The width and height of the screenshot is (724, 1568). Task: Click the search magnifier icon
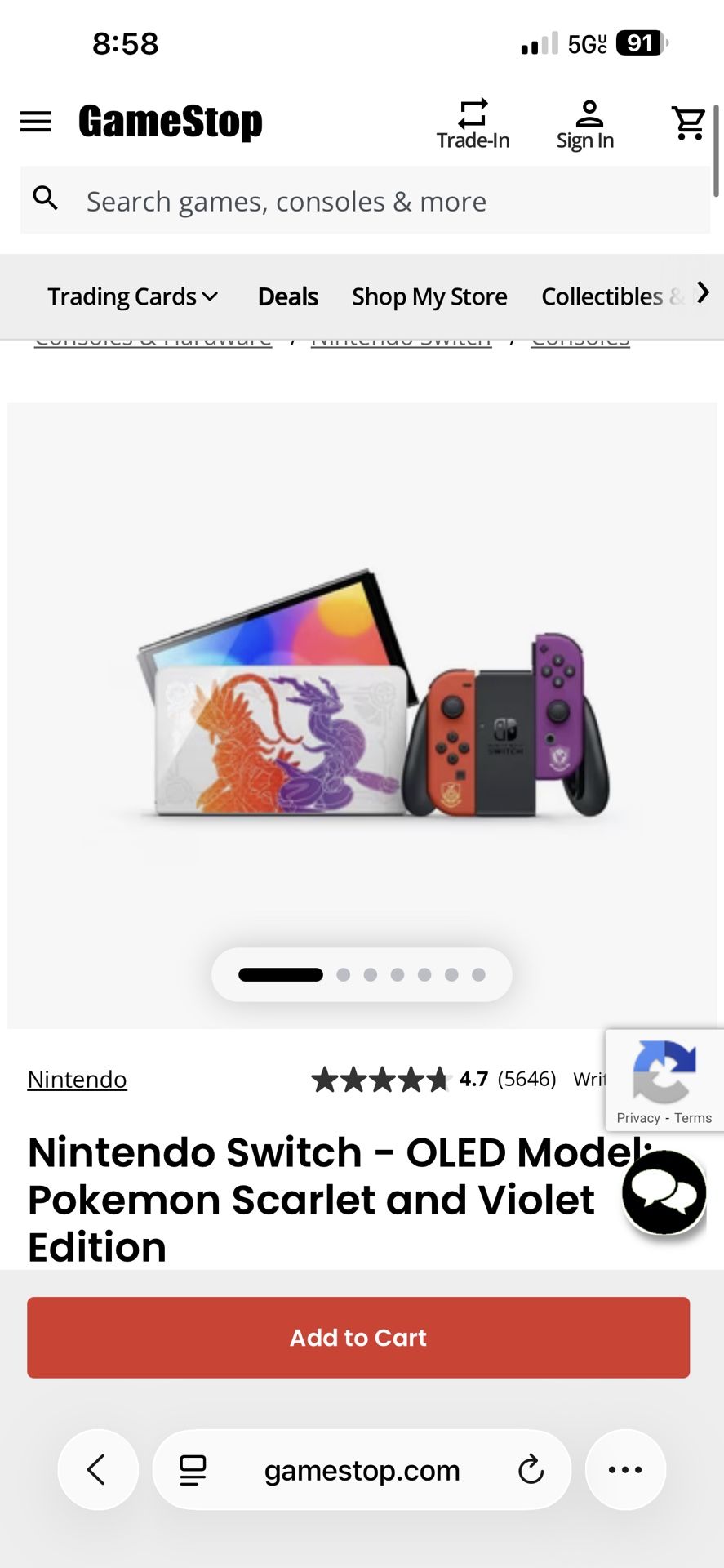click(x=45, y=198)
